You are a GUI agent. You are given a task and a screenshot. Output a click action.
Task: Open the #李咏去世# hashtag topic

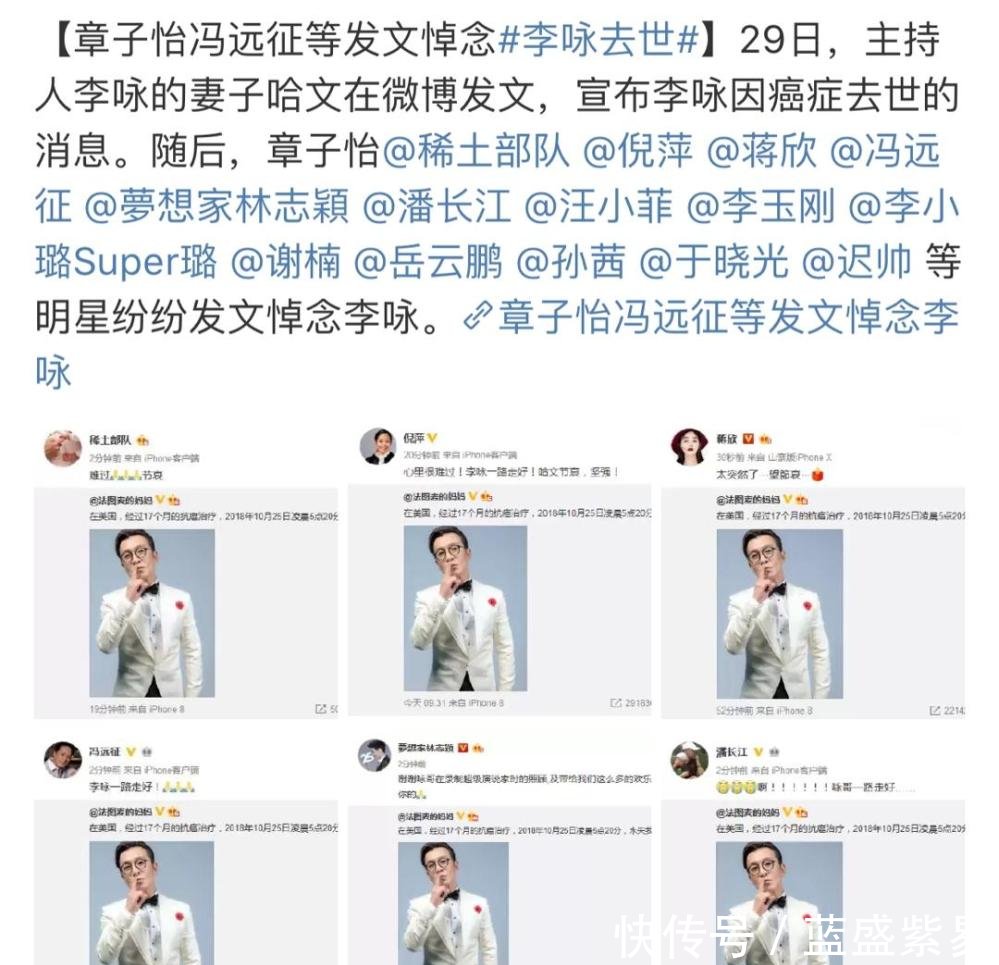point(597,41)
